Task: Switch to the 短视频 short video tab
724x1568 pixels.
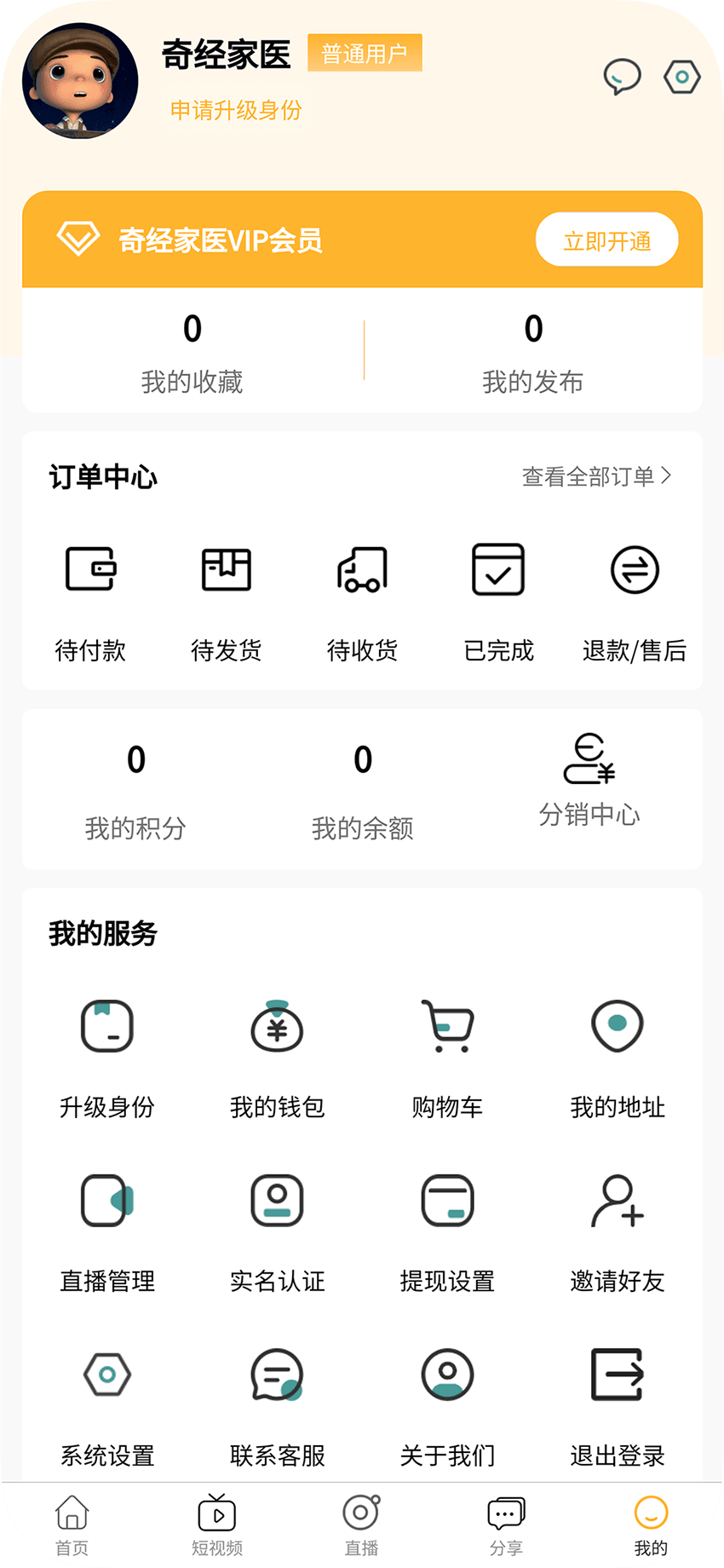Action: coord(217,1525)
